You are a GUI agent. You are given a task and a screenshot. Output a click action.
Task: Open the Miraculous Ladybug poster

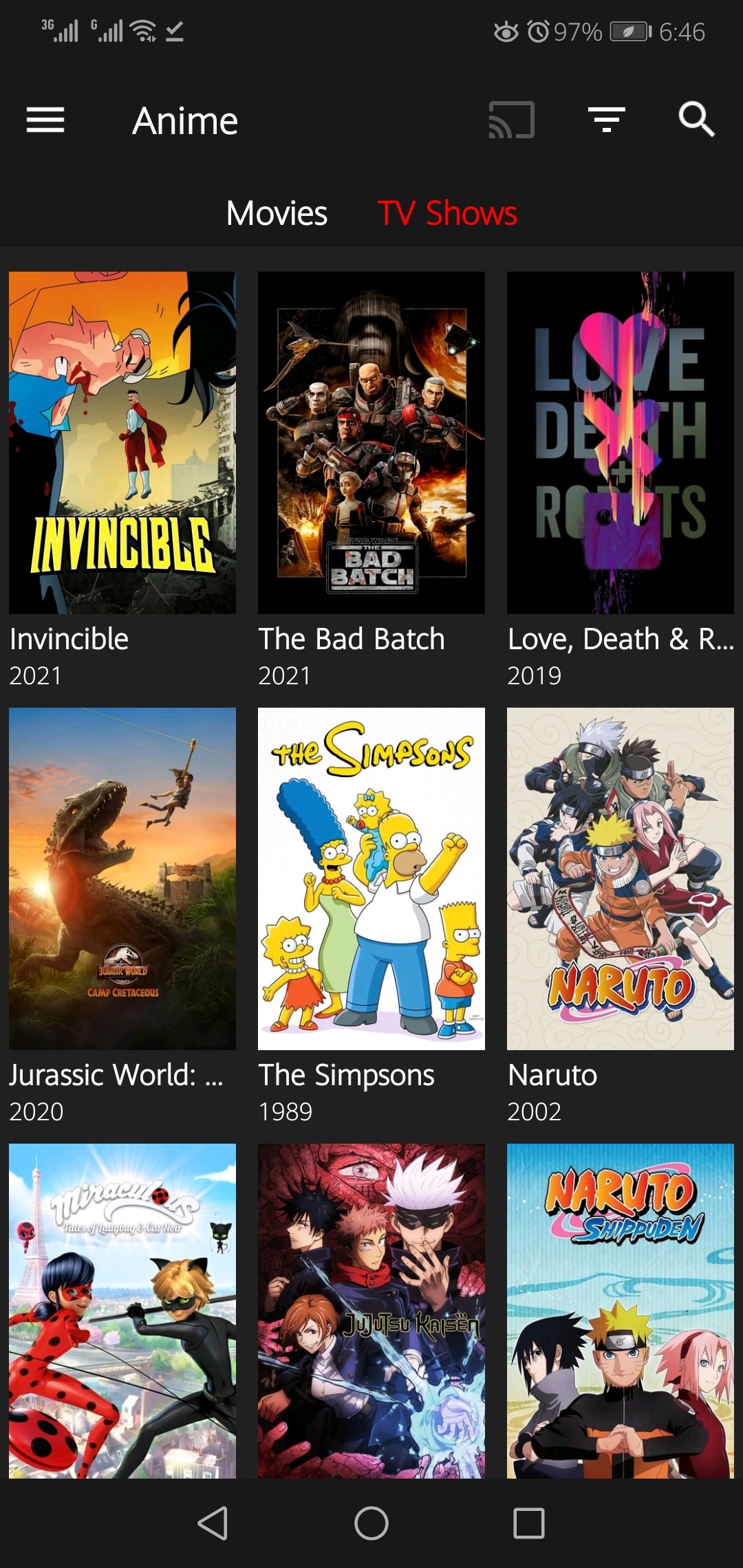122,1310
